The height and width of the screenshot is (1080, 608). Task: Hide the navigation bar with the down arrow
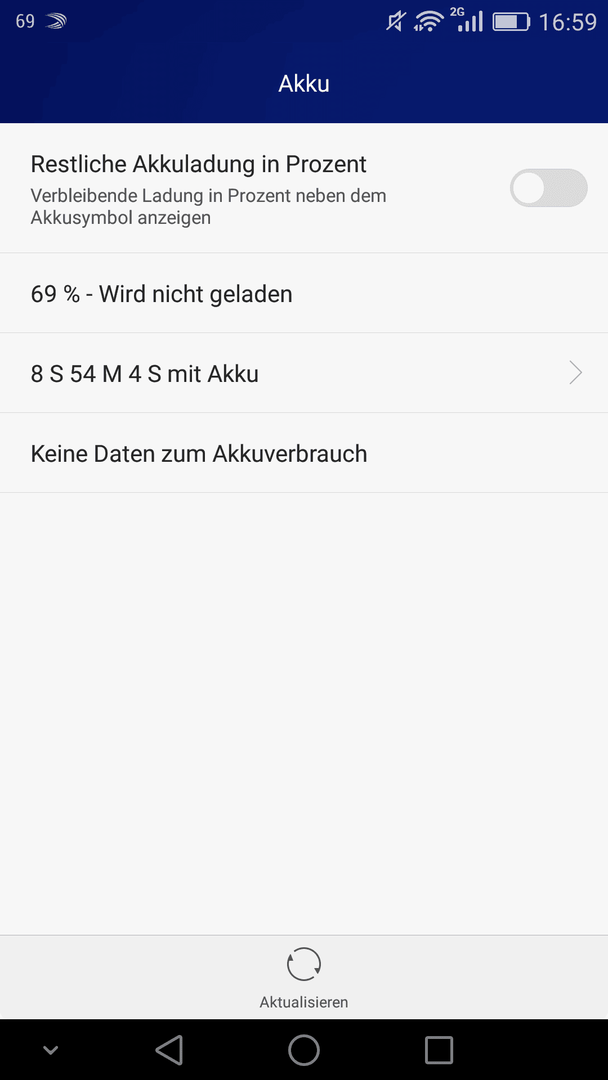[x=50, y=1050]
